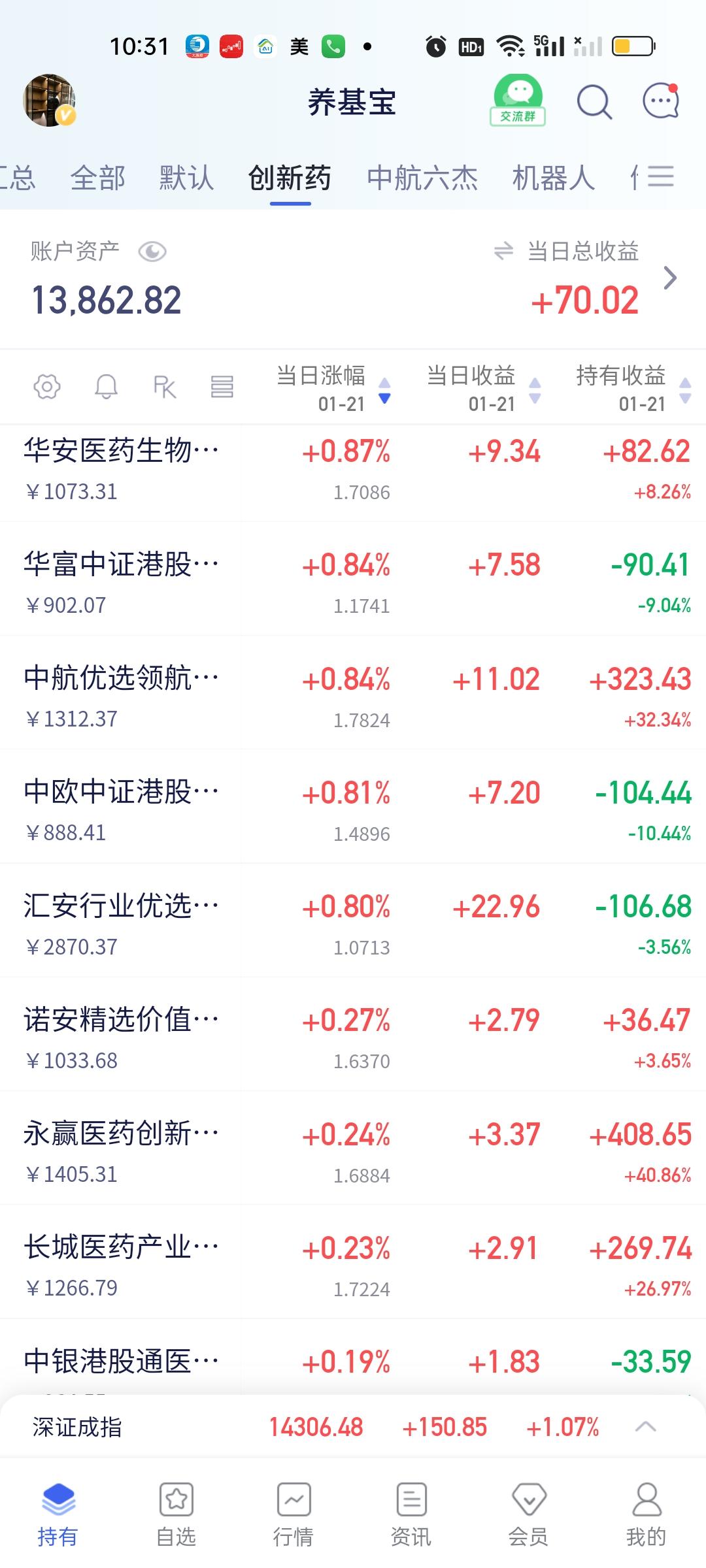Open the group list menu icon

point(660,176)
